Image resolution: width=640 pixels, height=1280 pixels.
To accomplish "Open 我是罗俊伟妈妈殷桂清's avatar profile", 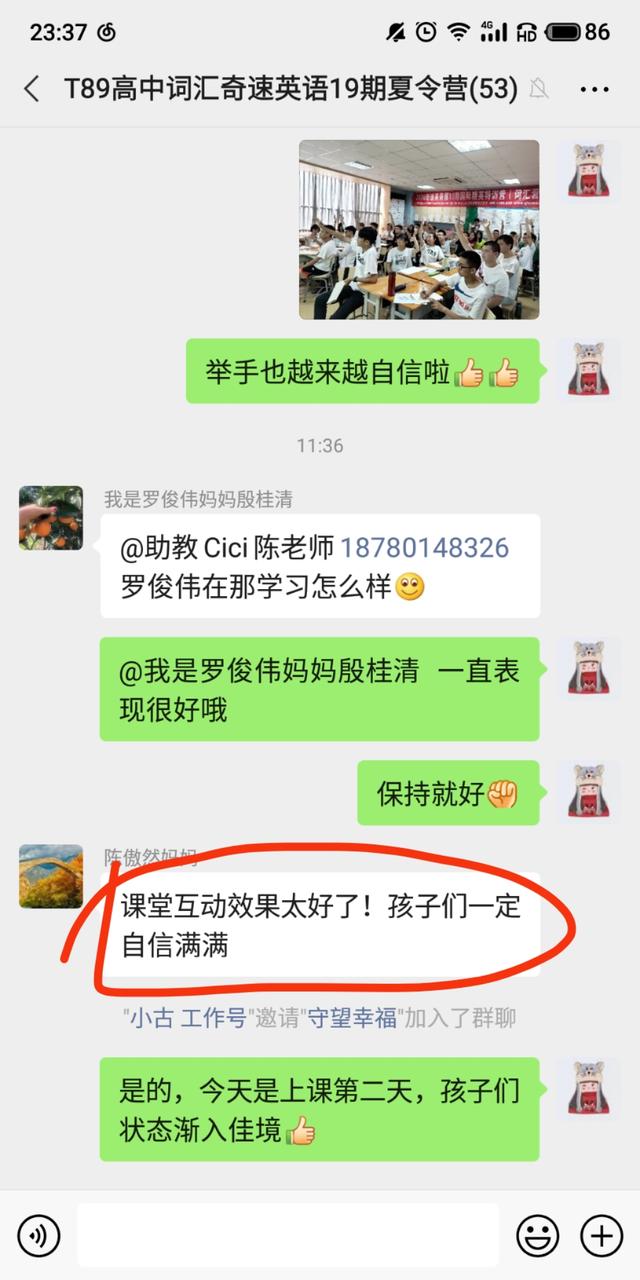I will (x=51, y=518).
